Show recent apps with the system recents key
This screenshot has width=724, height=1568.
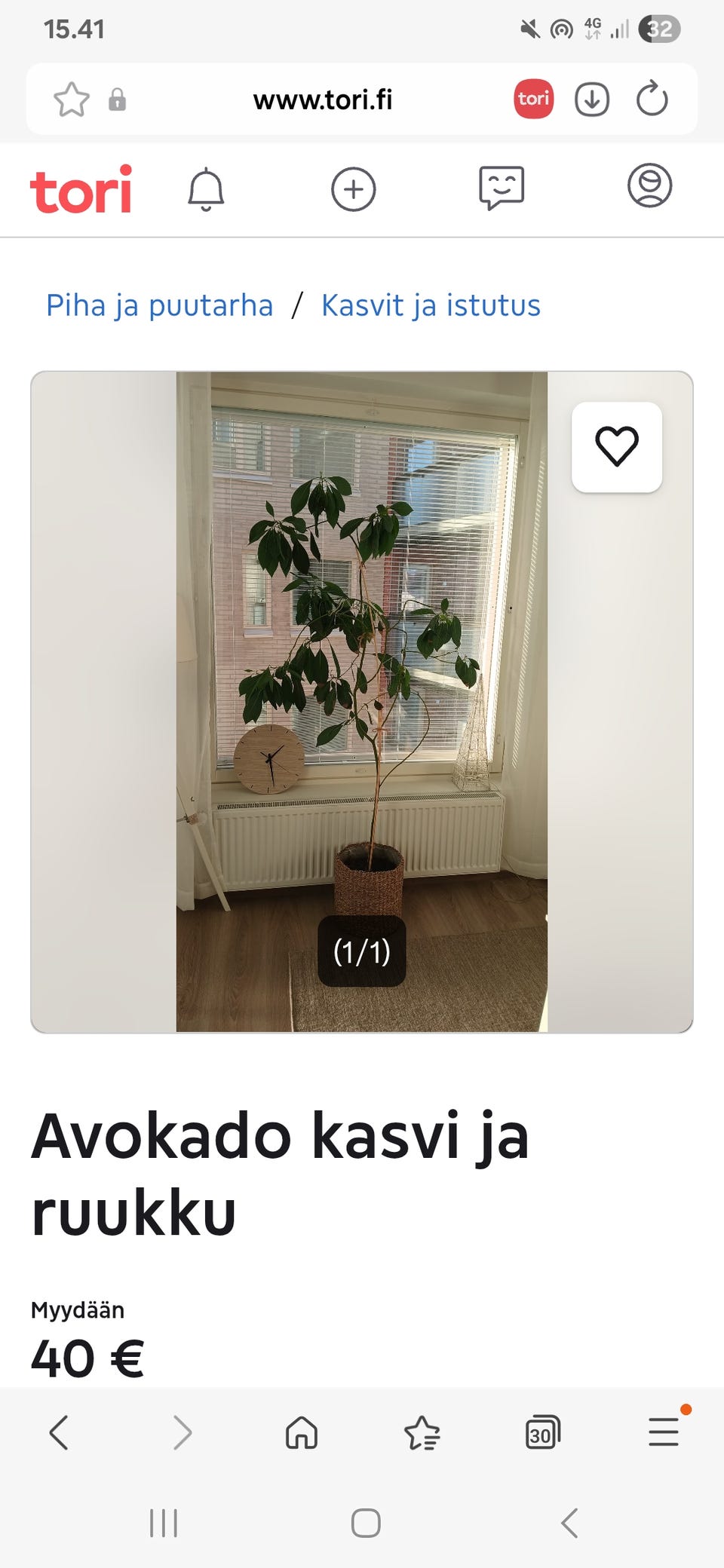tap(162, 1524)
